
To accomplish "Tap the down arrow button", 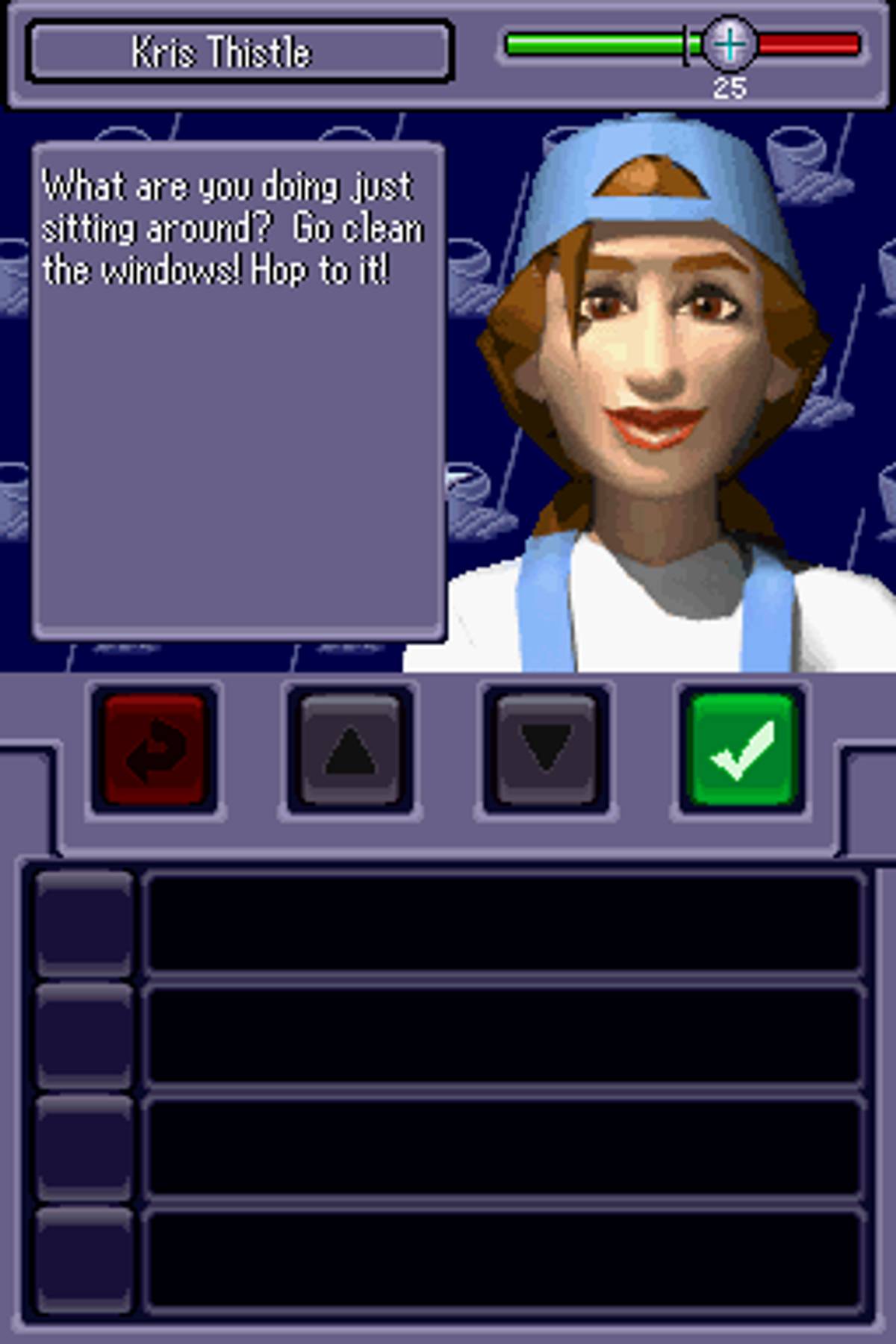I will point(546,750).
